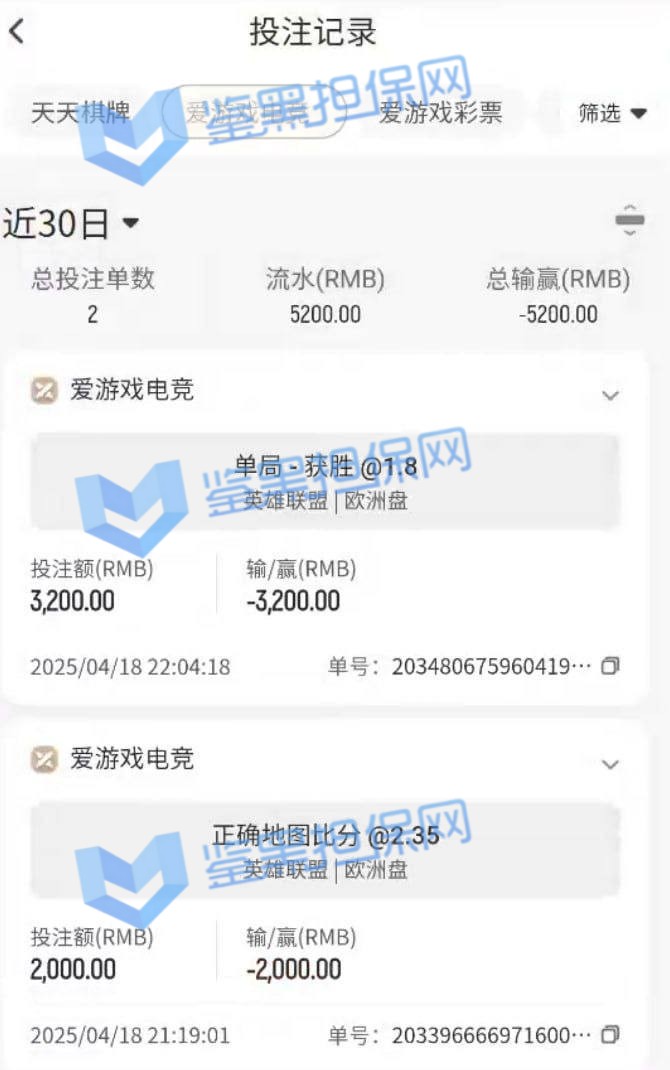Copy order number 203480675960419
The width and height of the screenshot is (670, 1070).
pos(611,666)
